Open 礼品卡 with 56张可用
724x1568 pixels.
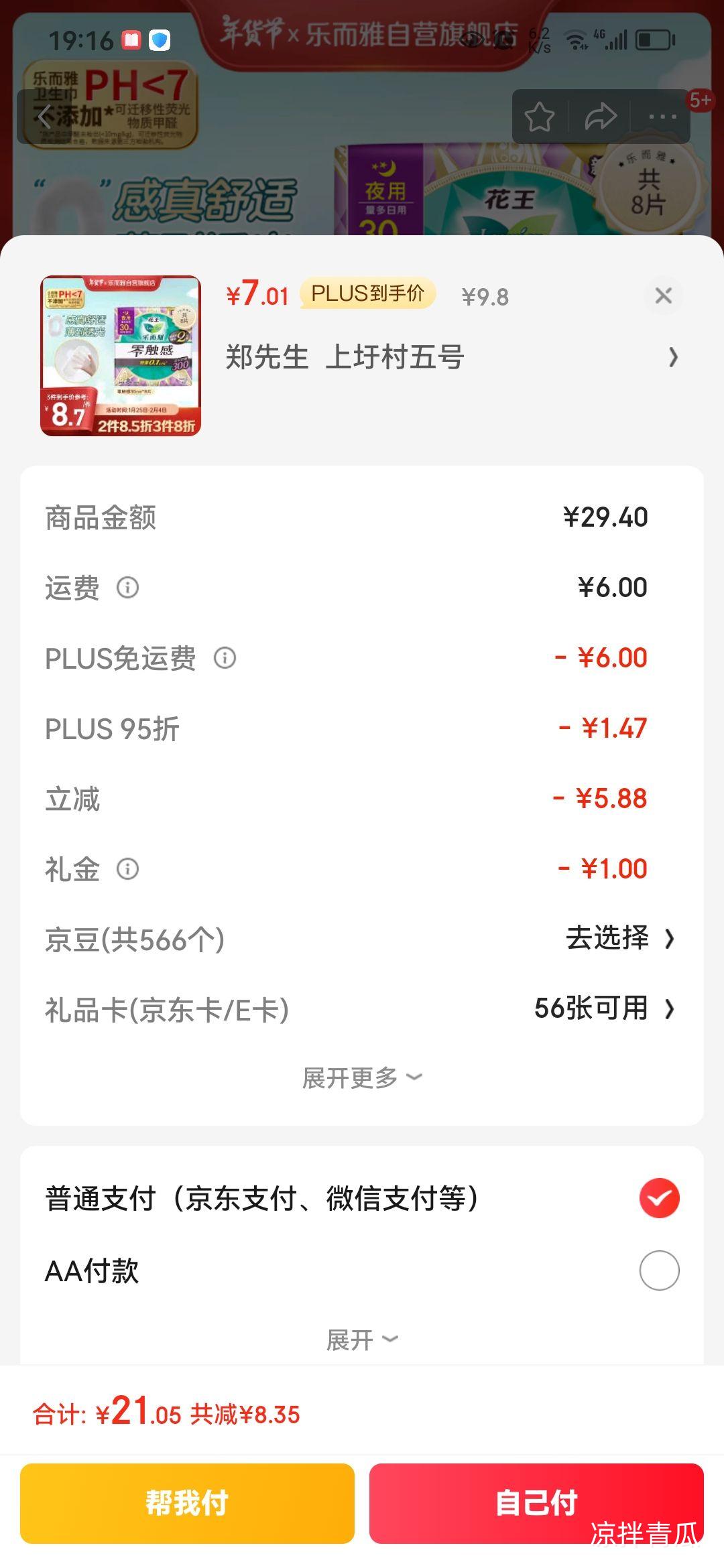click(x=603, y=1008)
